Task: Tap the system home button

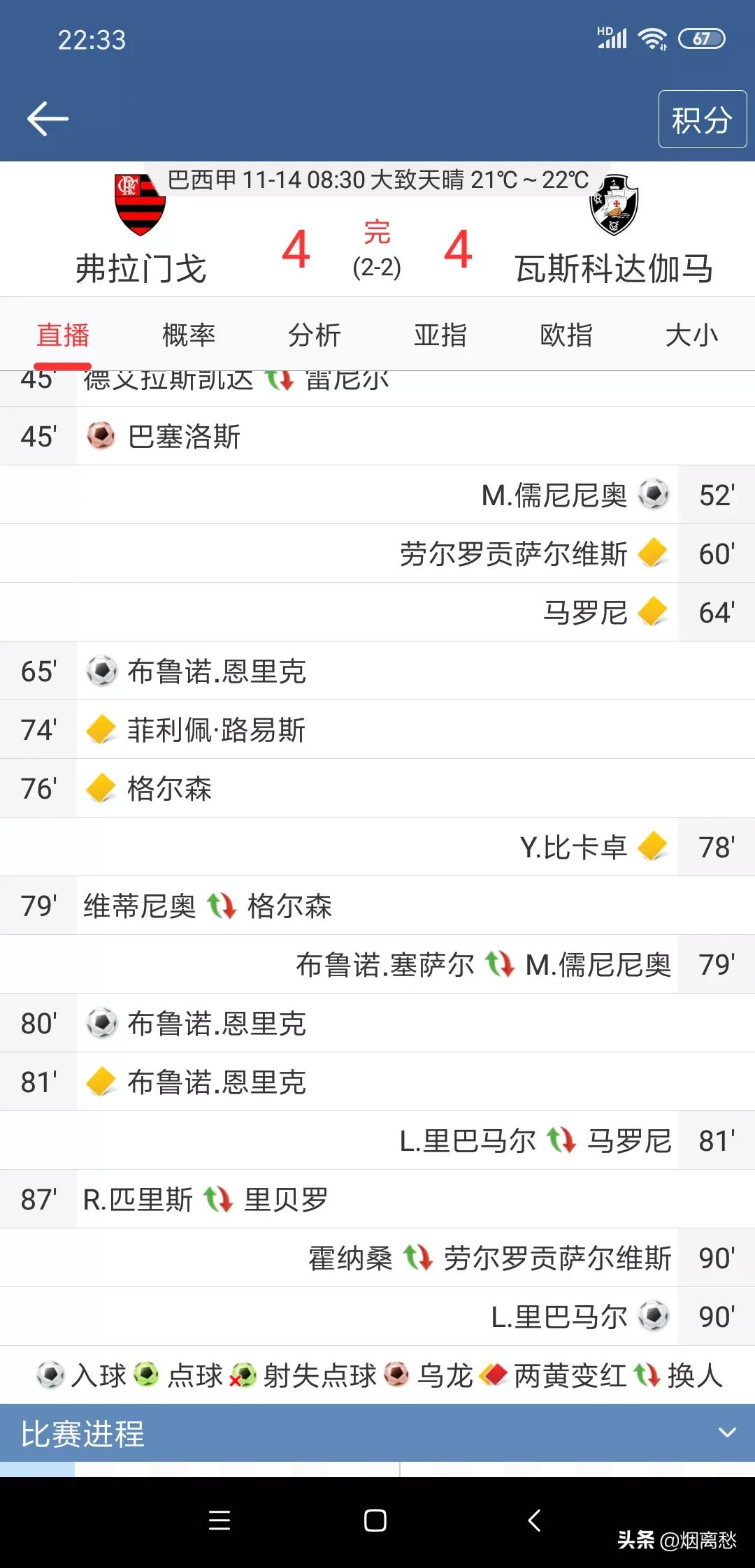Action: click(x=375, y=1520)
